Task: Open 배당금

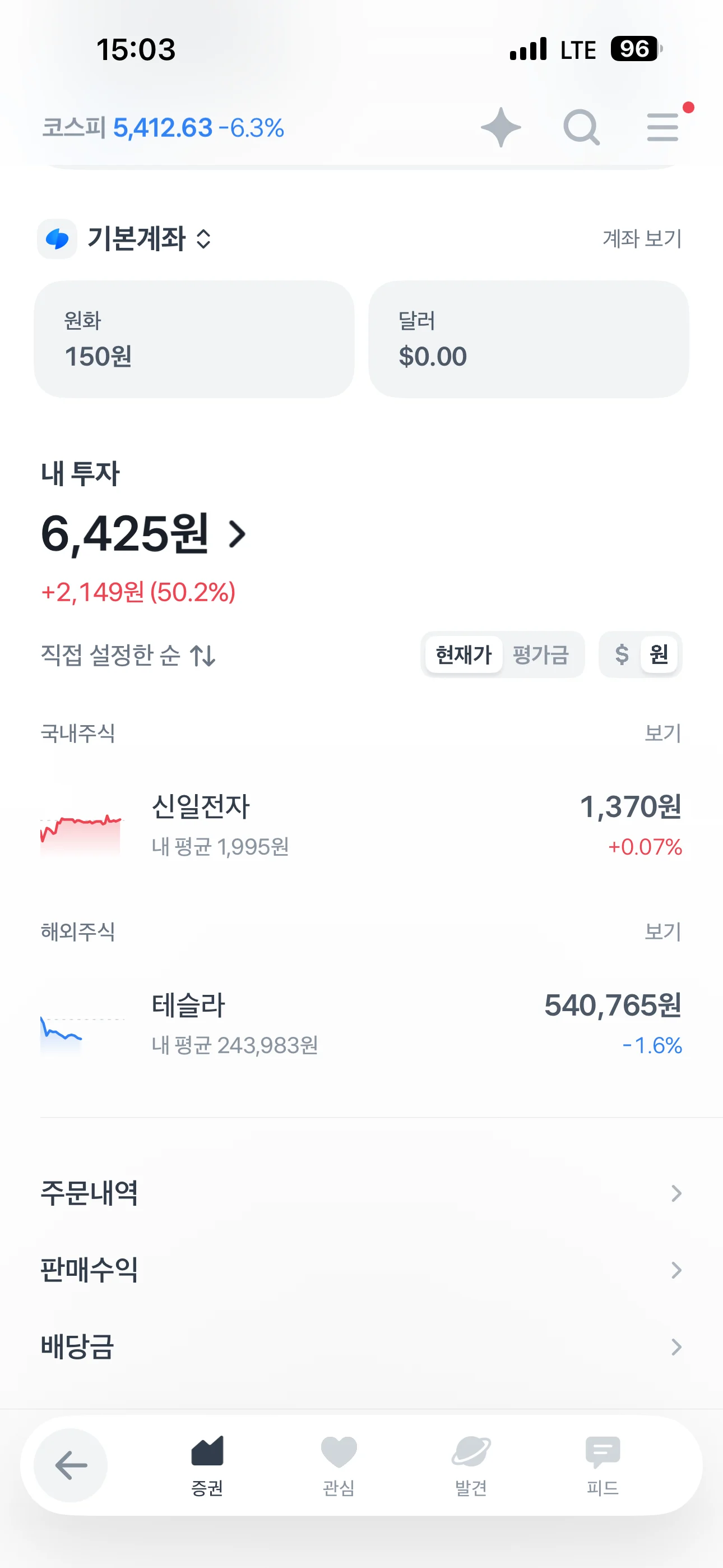Action: [x=361, y=1346]
